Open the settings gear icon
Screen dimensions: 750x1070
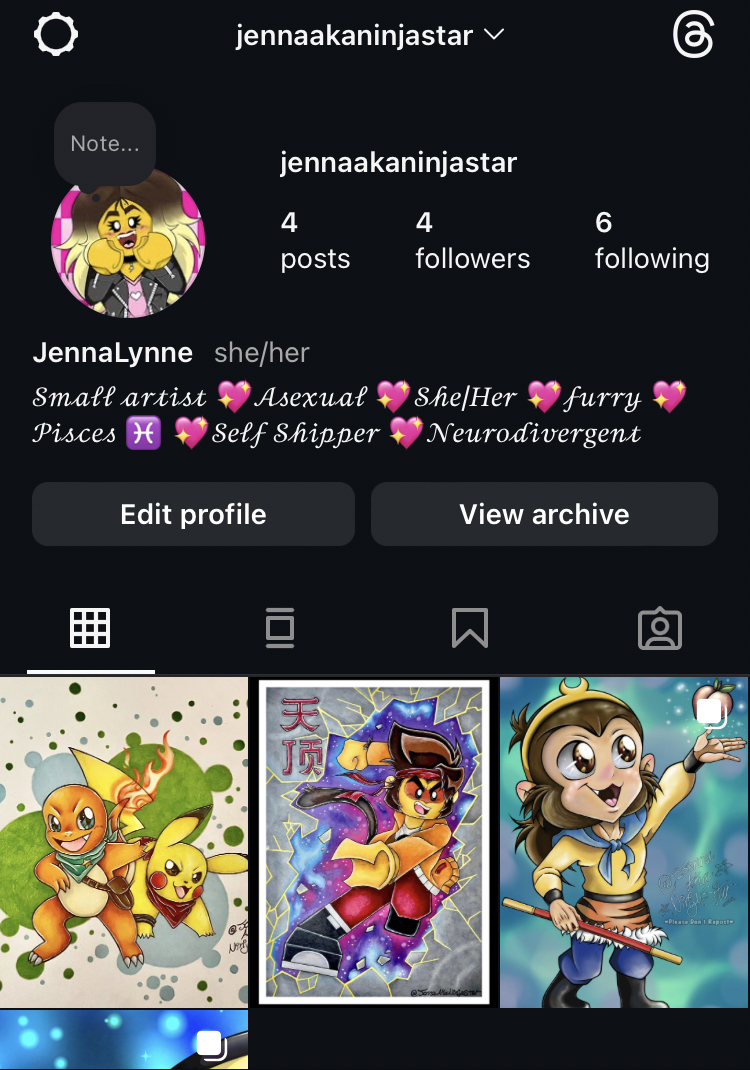click(x=56, y=36)
